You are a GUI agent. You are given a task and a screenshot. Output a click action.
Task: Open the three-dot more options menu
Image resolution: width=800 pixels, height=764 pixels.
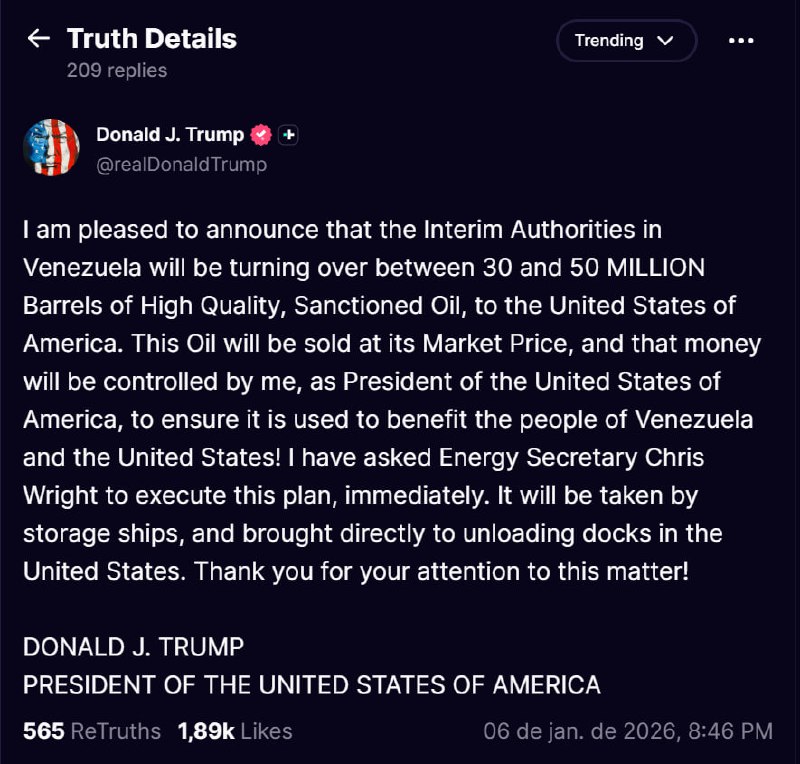coord(741,41)
